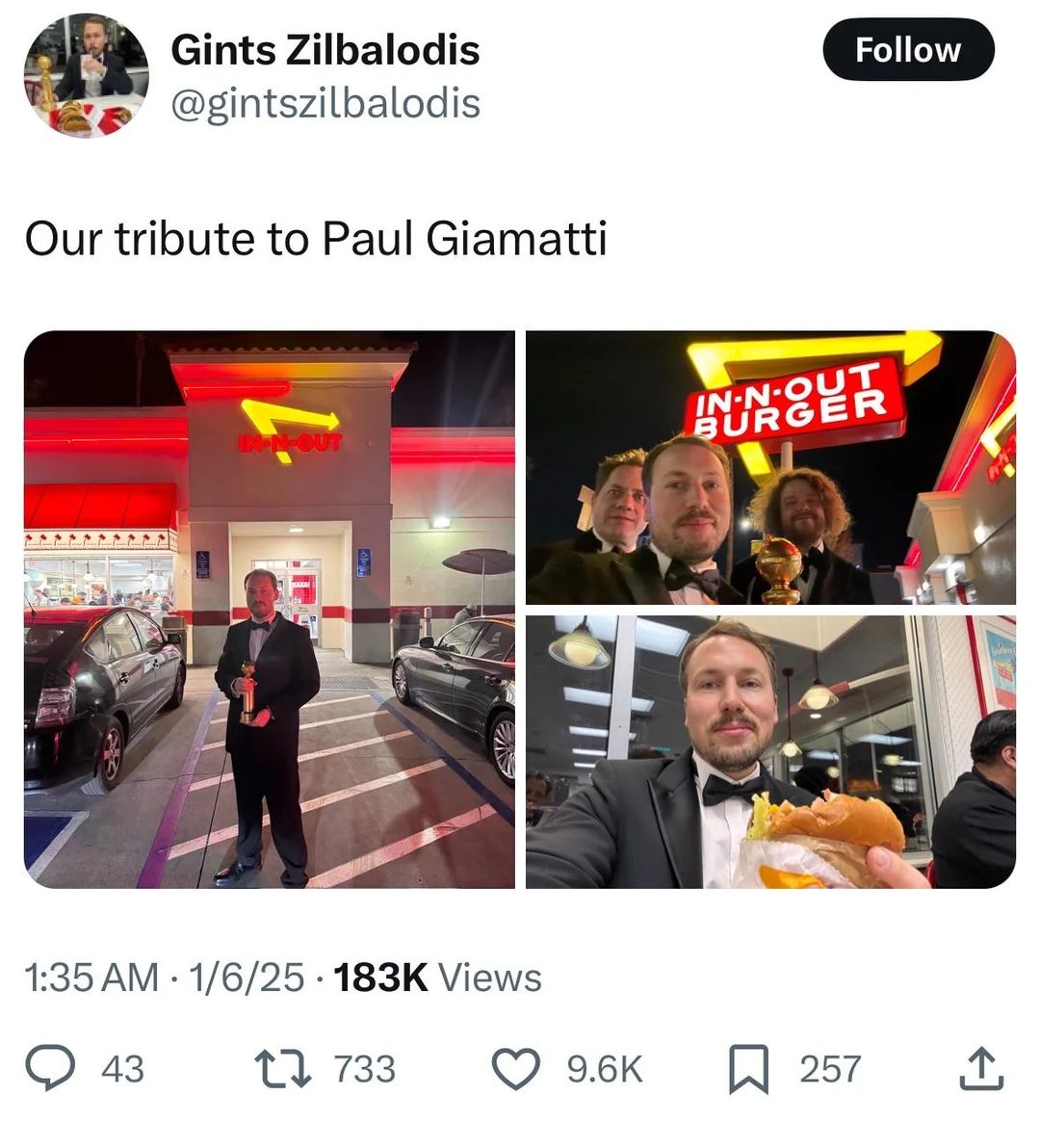This screenshot has width=1040, height=1148.
Task: Open the photo of man holding trophy outside
Action: [269, 609]
